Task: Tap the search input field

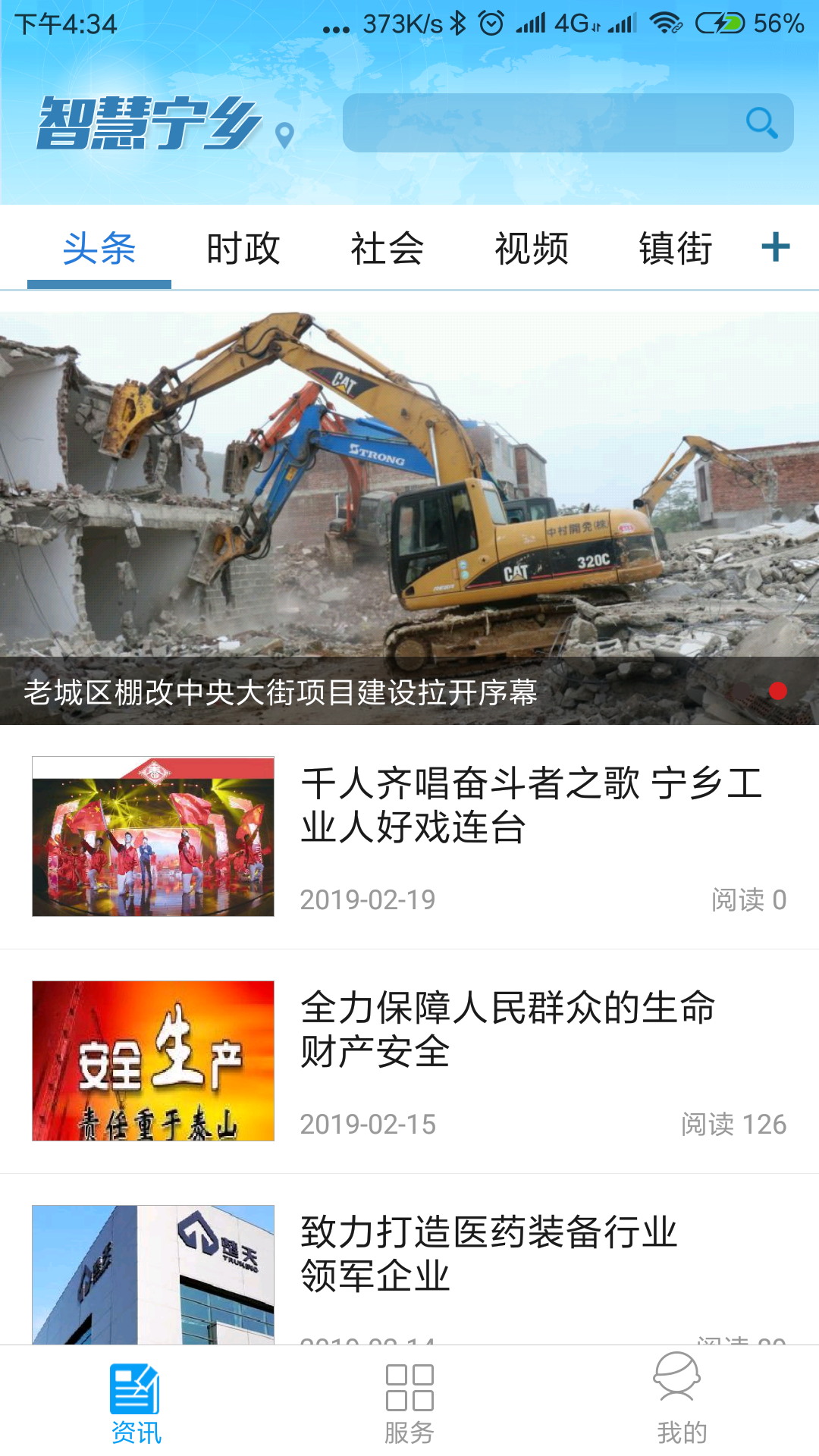Action: coord(546,124)
